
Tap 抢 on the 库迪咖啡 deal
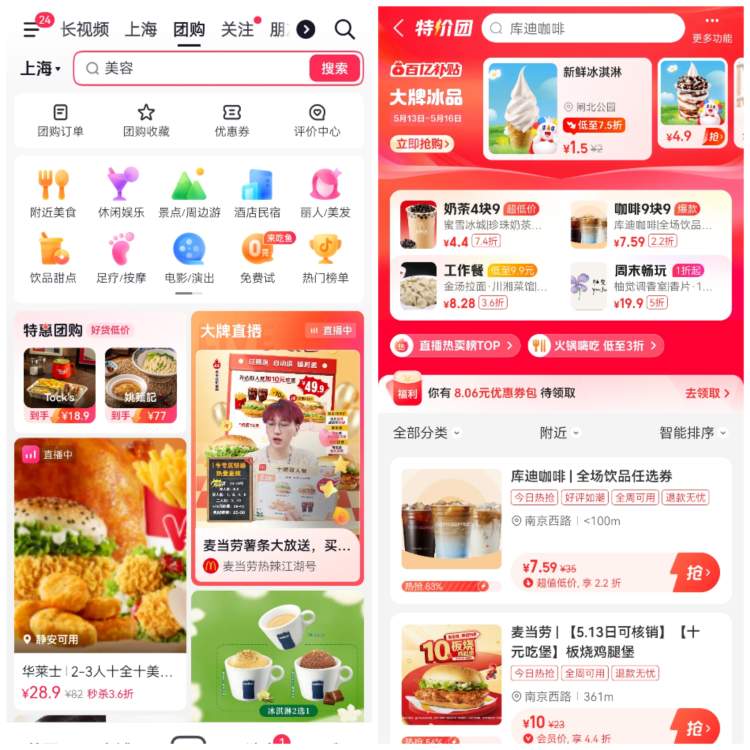coord(696,572)
